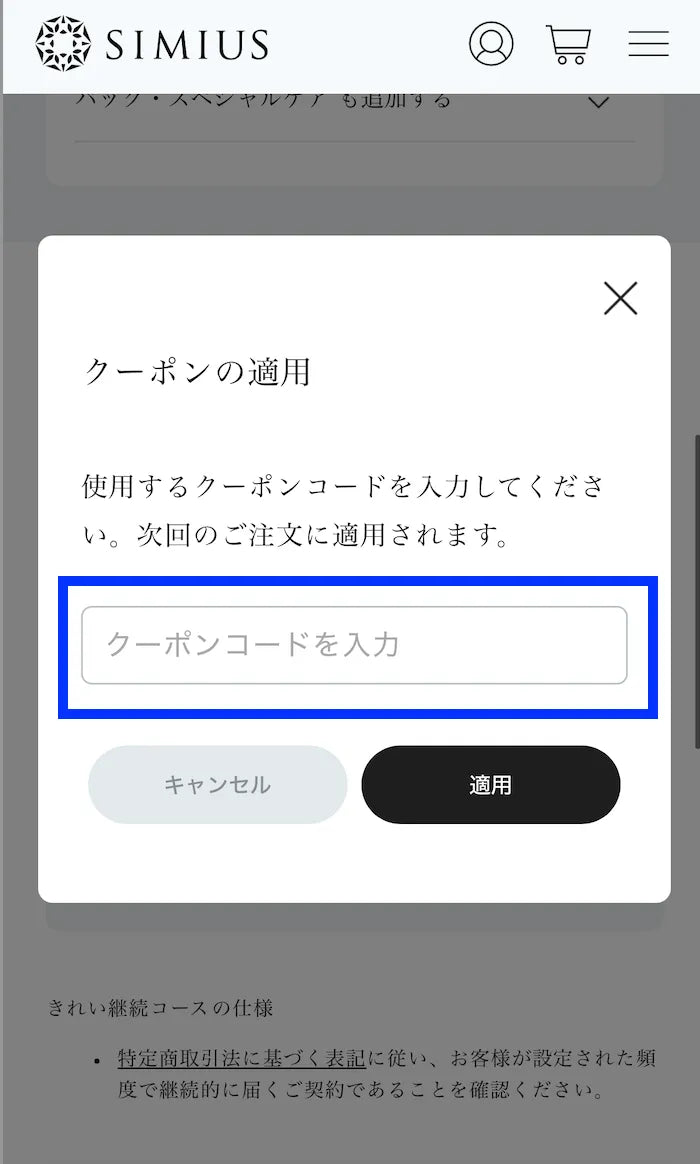Open the account profile icon

point(491,44)
